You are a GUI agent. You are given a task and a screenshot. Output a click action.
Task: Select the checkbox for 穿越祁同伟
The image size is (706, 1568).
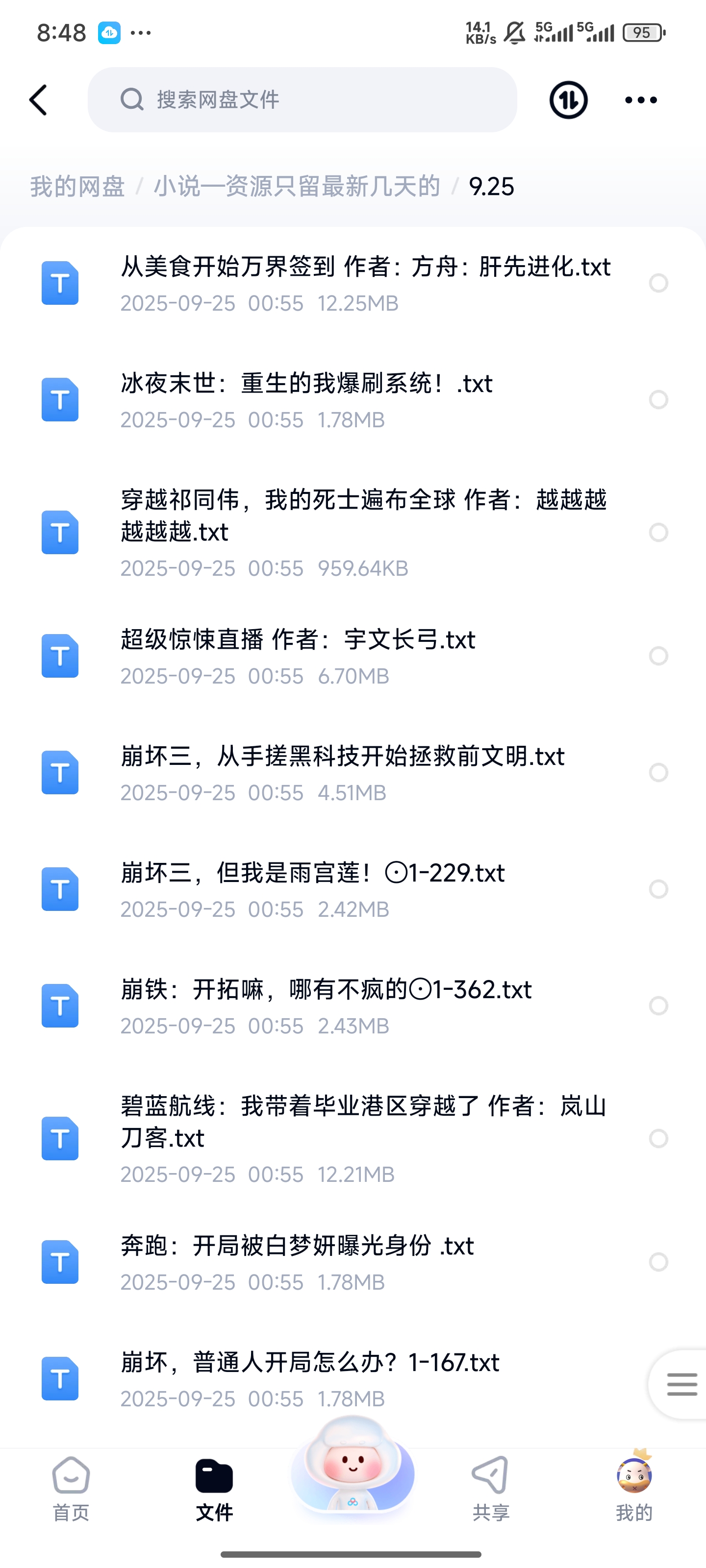(x=658, y=533)
